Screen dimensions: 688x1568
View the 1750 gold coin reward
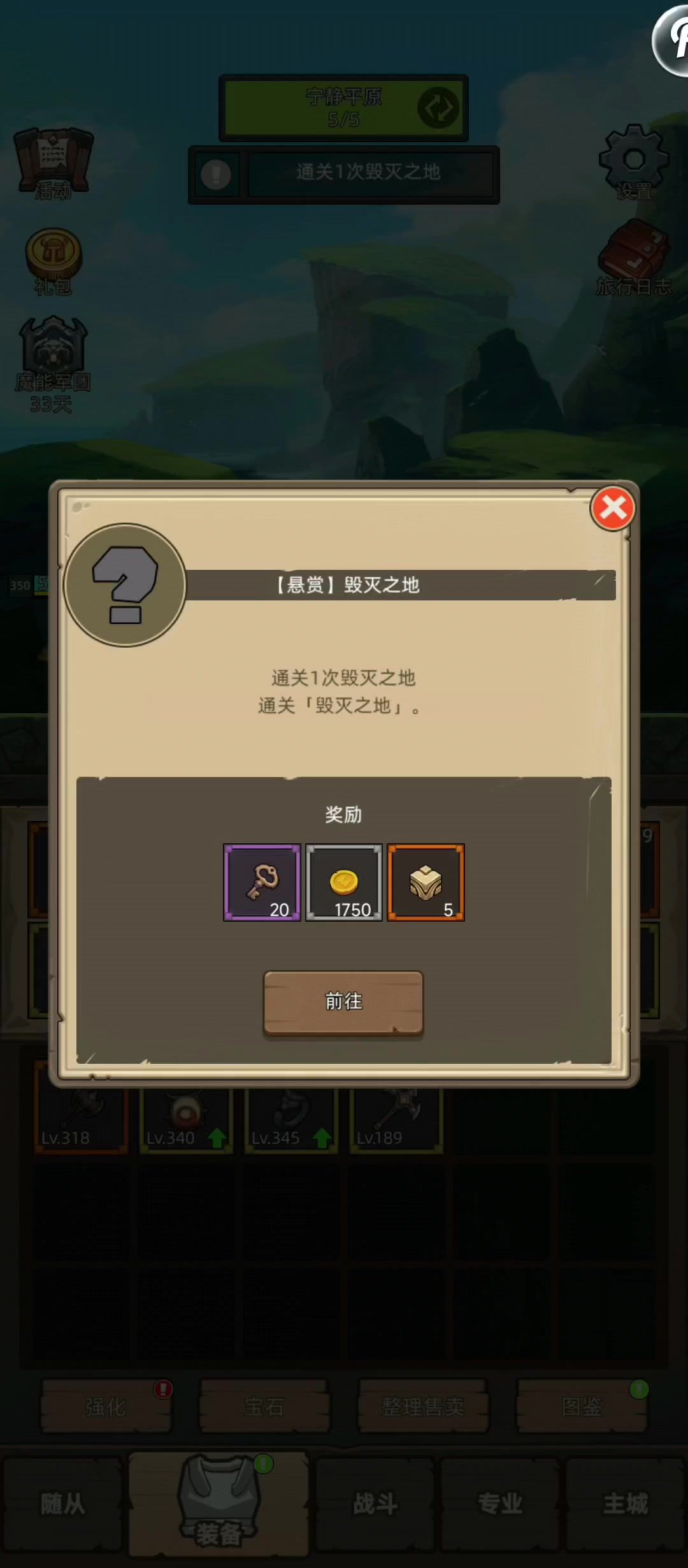coord(344,882)
